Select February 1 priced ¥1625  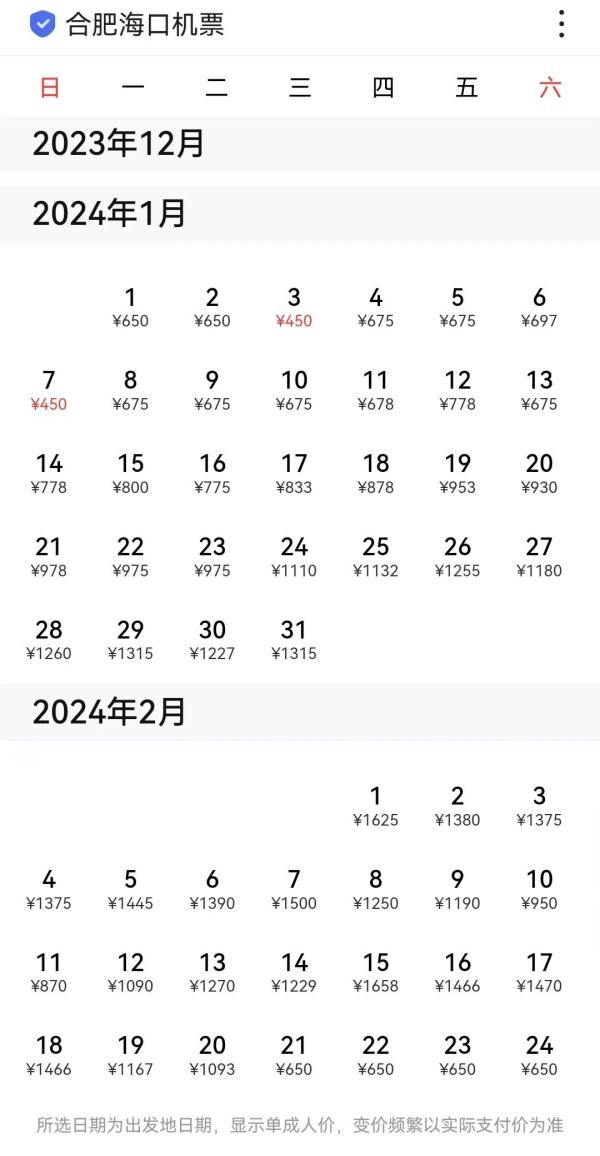pos(376,806)
